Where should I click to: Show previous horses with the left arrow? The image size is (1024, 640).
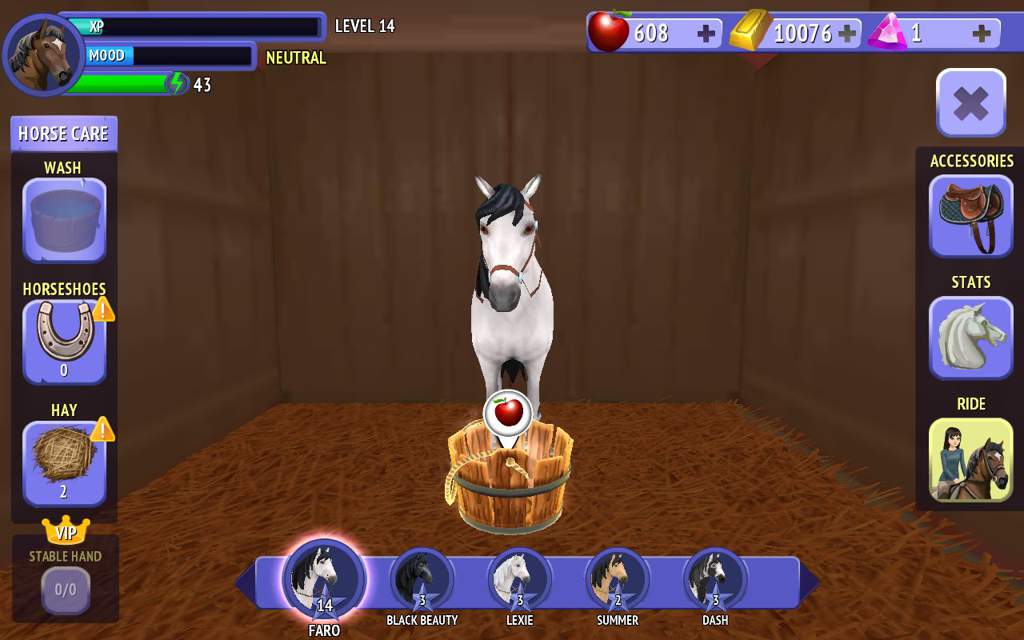tap(244, 582)
